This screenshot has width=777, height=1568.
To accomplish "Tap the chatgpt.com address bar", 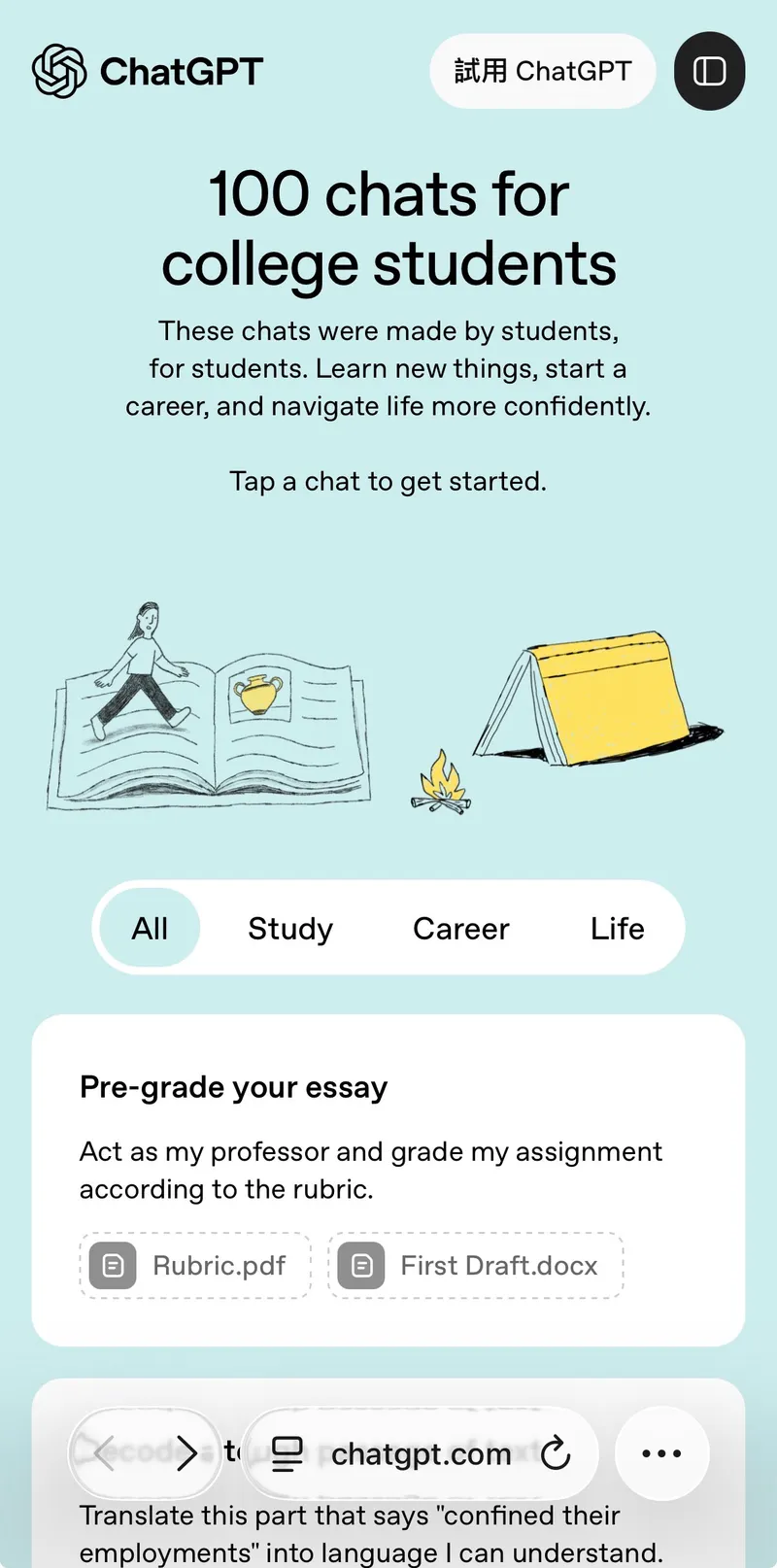I will coord(420,1453).
